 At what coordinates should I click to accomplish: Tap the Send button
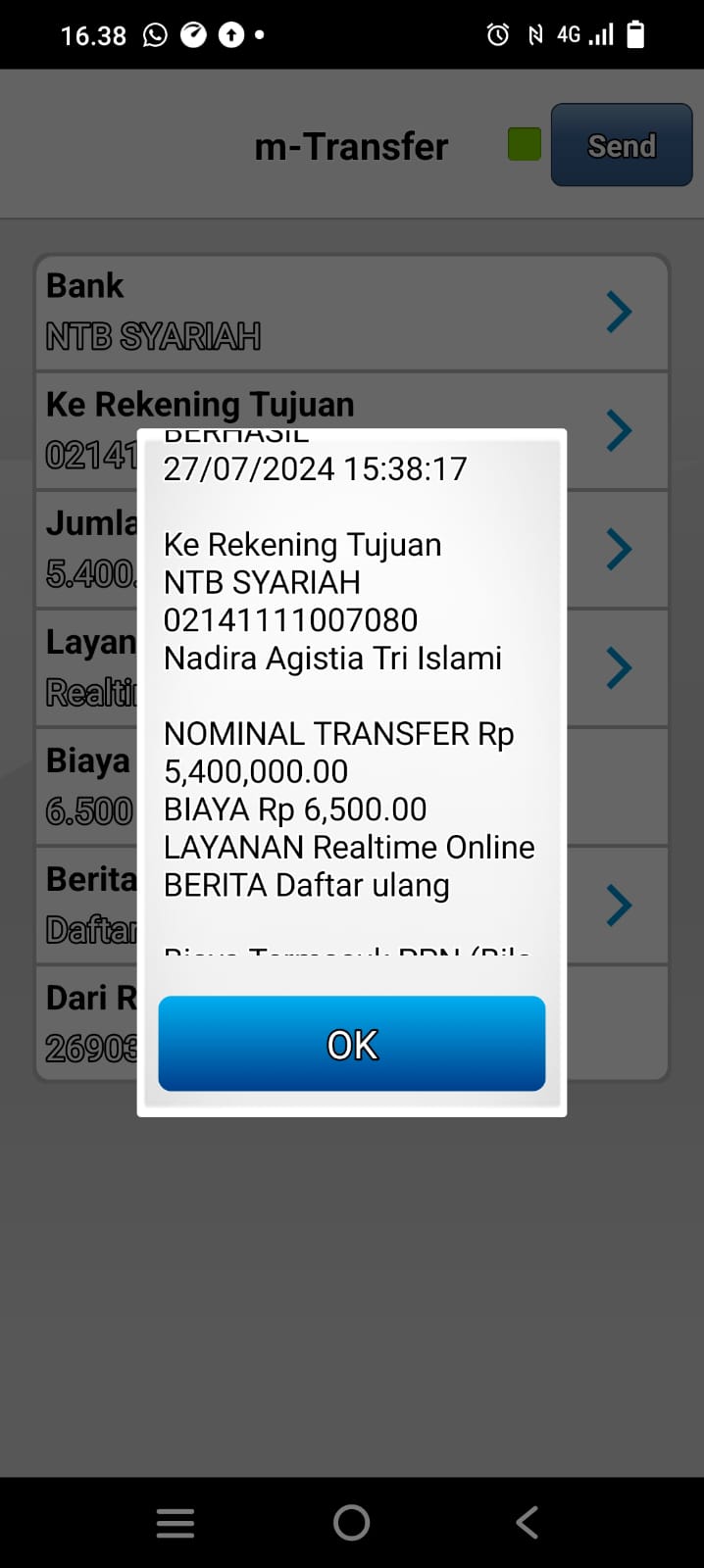[x=622, y=145]
